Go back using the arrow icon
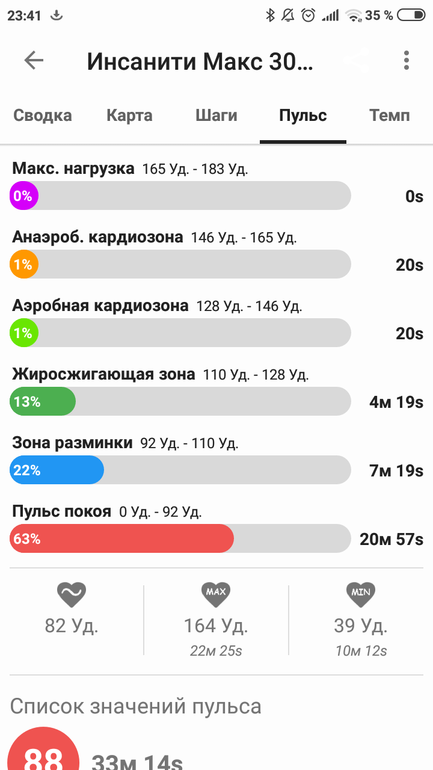The image size is (433, 770). click(34, 60)
